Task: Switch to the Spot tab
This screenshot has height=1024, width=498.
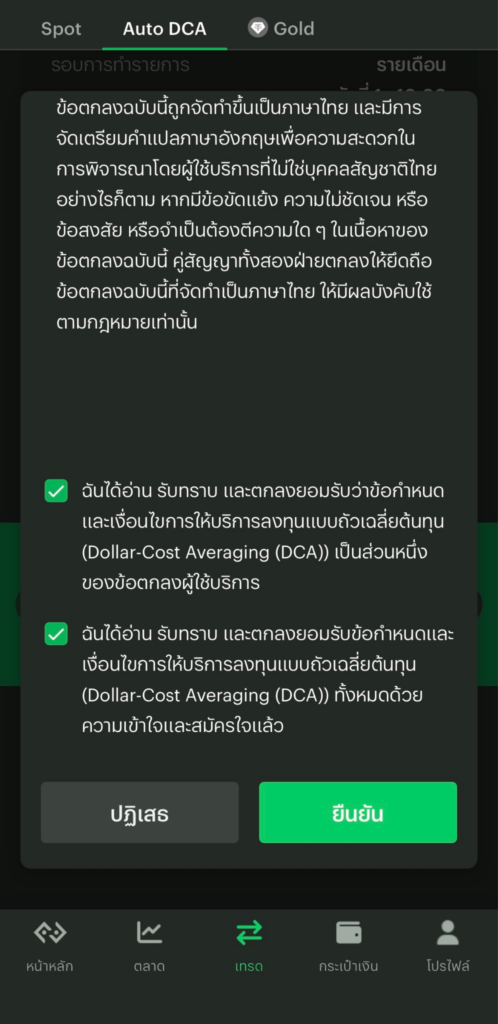Action: (61, 29)
